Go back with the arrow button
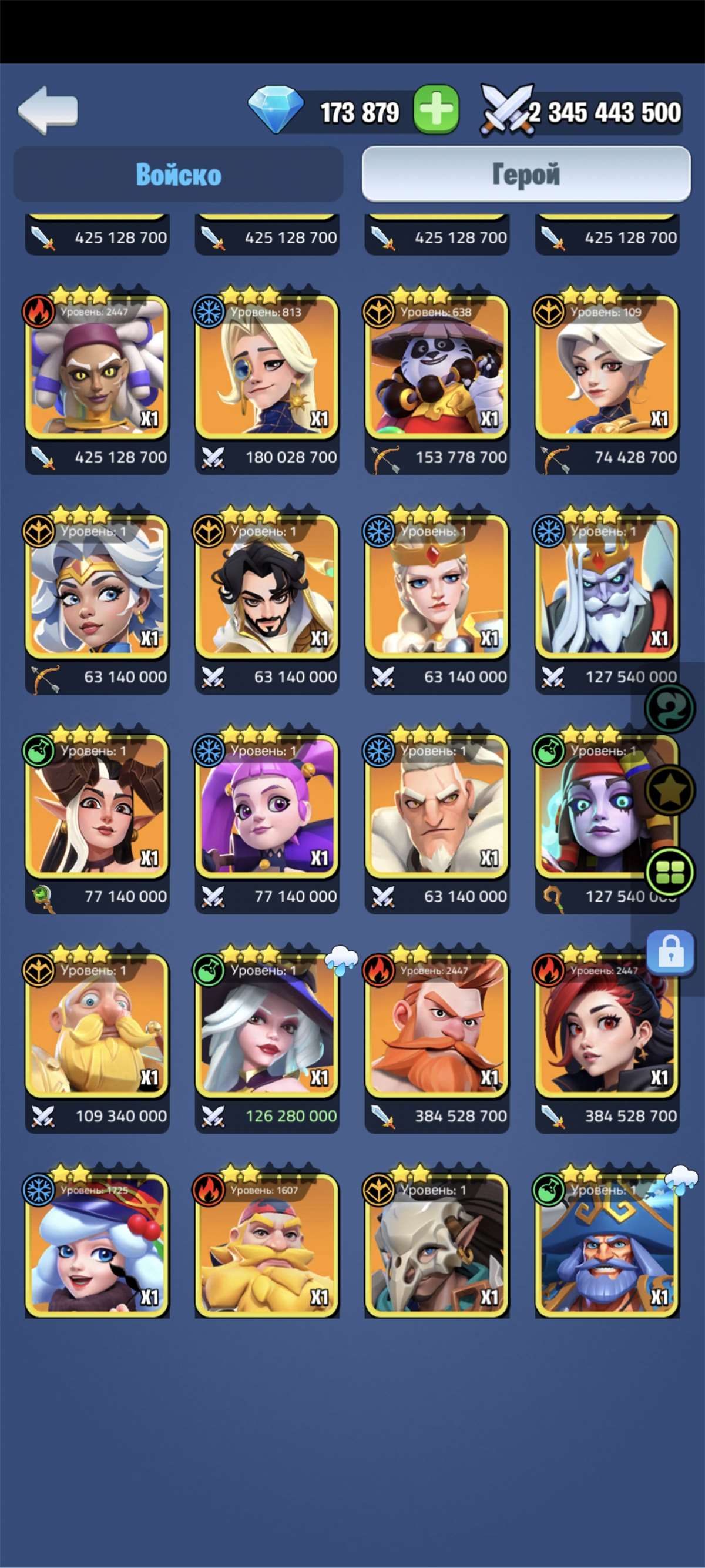Screen dimensions: 705x1568 (48, 109)
